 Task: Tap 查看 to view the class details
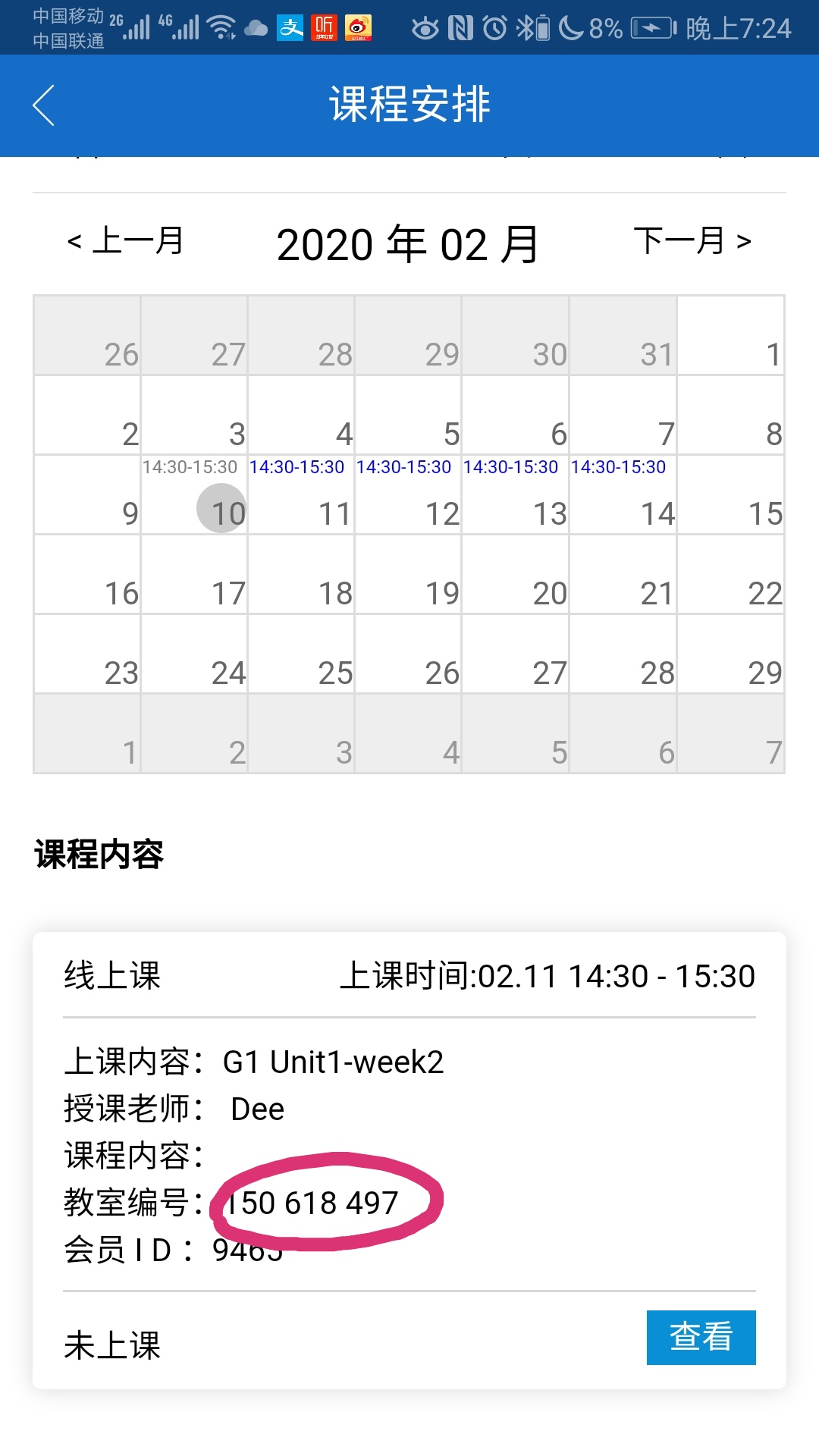[701, 1338]
